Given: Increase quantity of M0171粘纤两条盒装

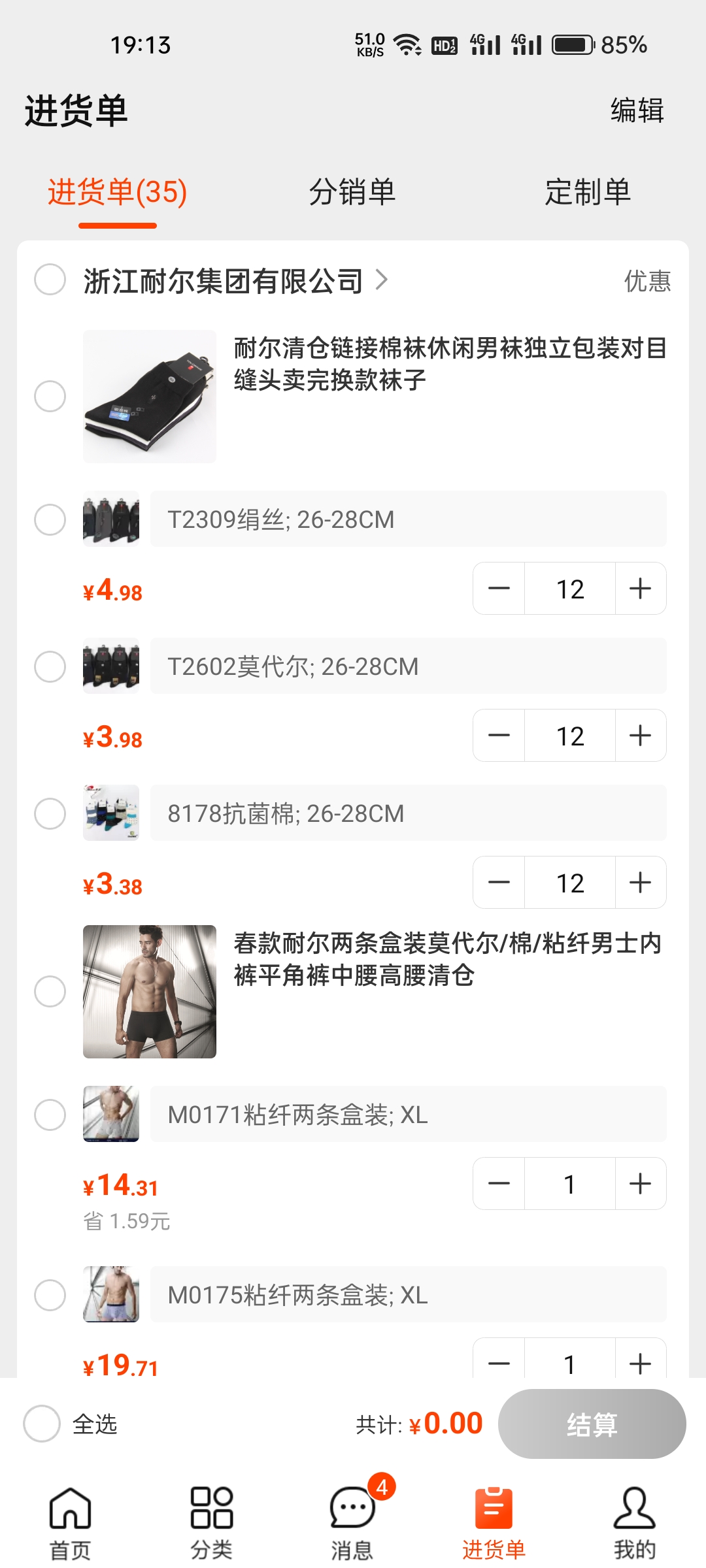Looking at the screenshot, I should click(x=639, y=1183).
